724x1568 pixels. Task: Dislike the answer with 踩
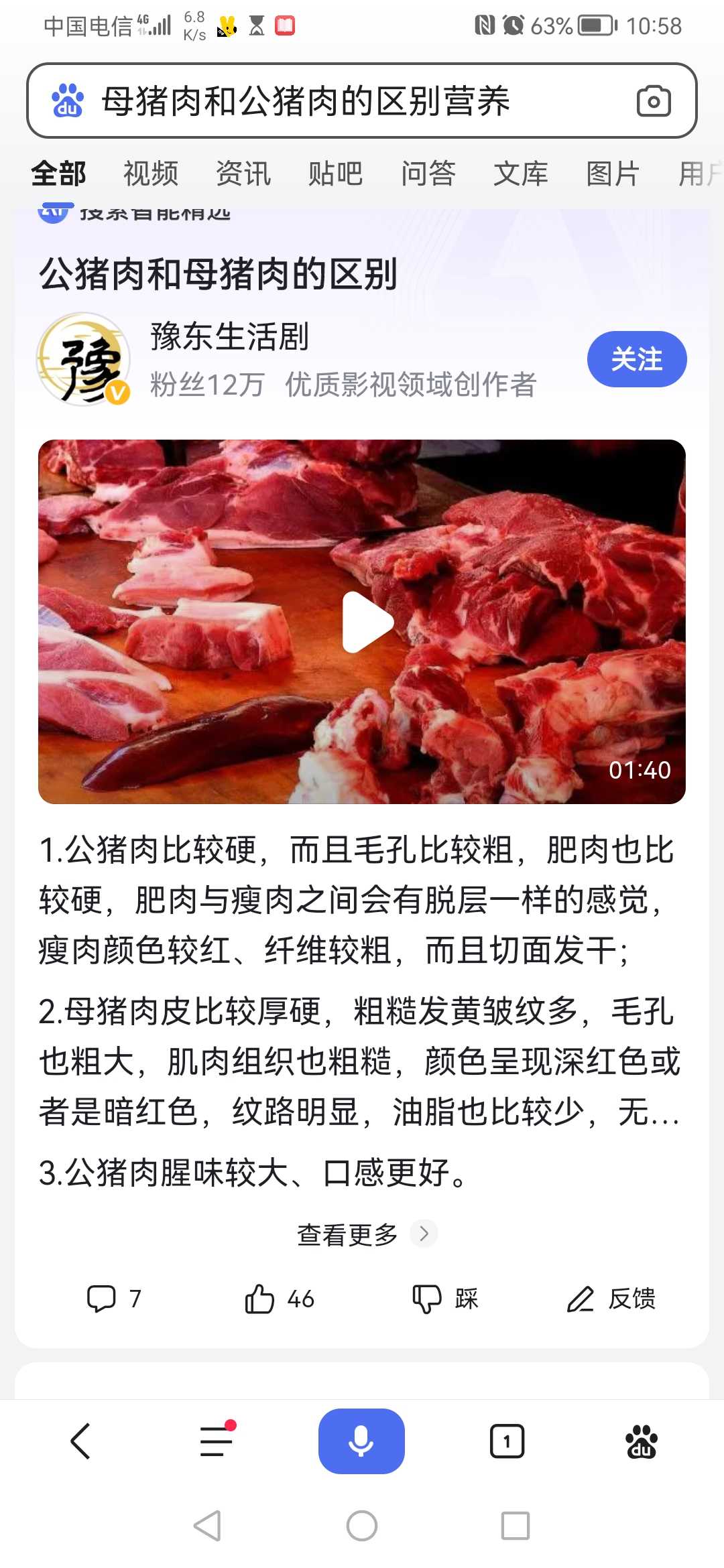[445, 1299]
